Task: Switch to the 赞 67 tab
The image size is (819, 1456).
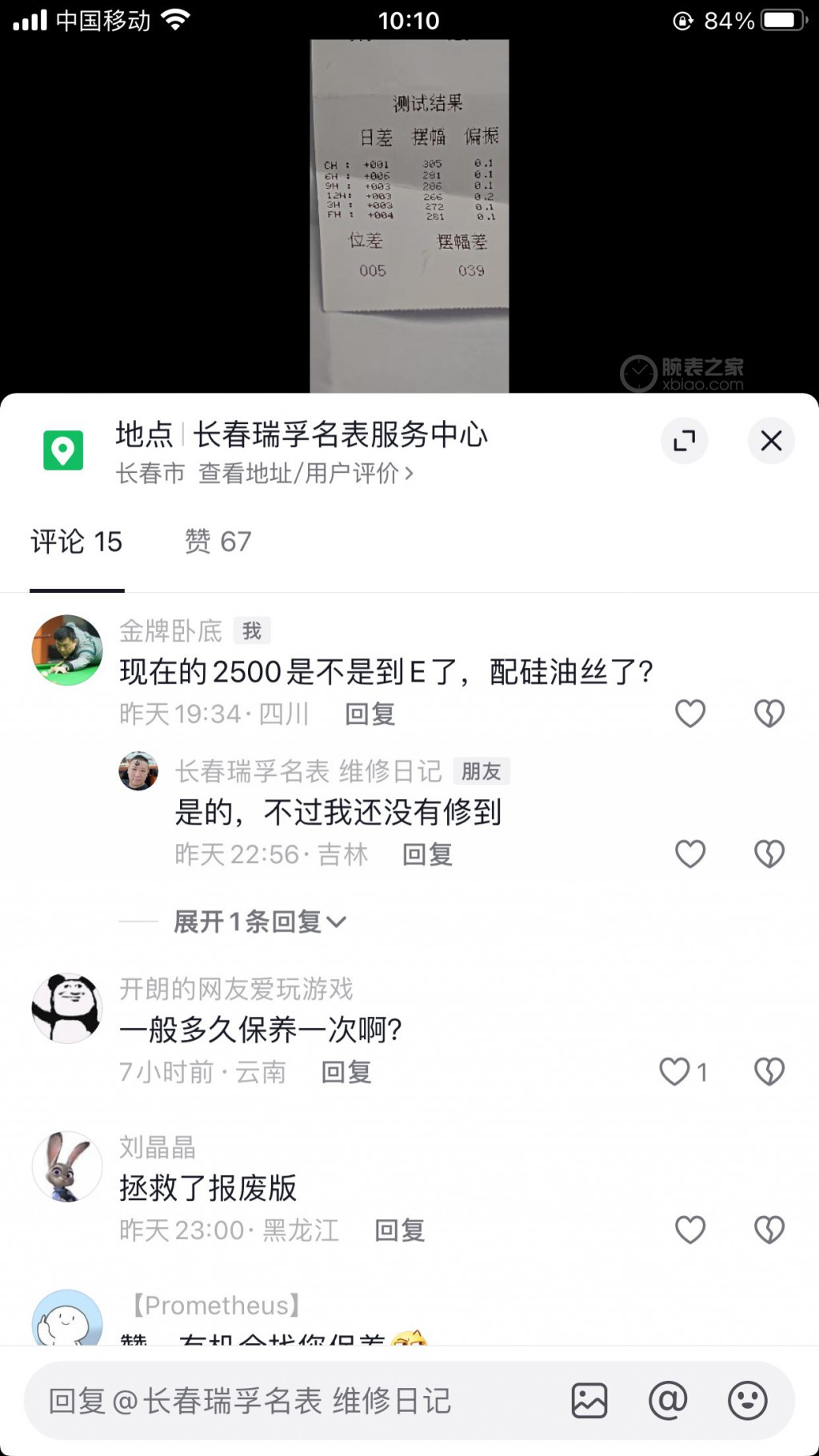Action: (218, 542)
